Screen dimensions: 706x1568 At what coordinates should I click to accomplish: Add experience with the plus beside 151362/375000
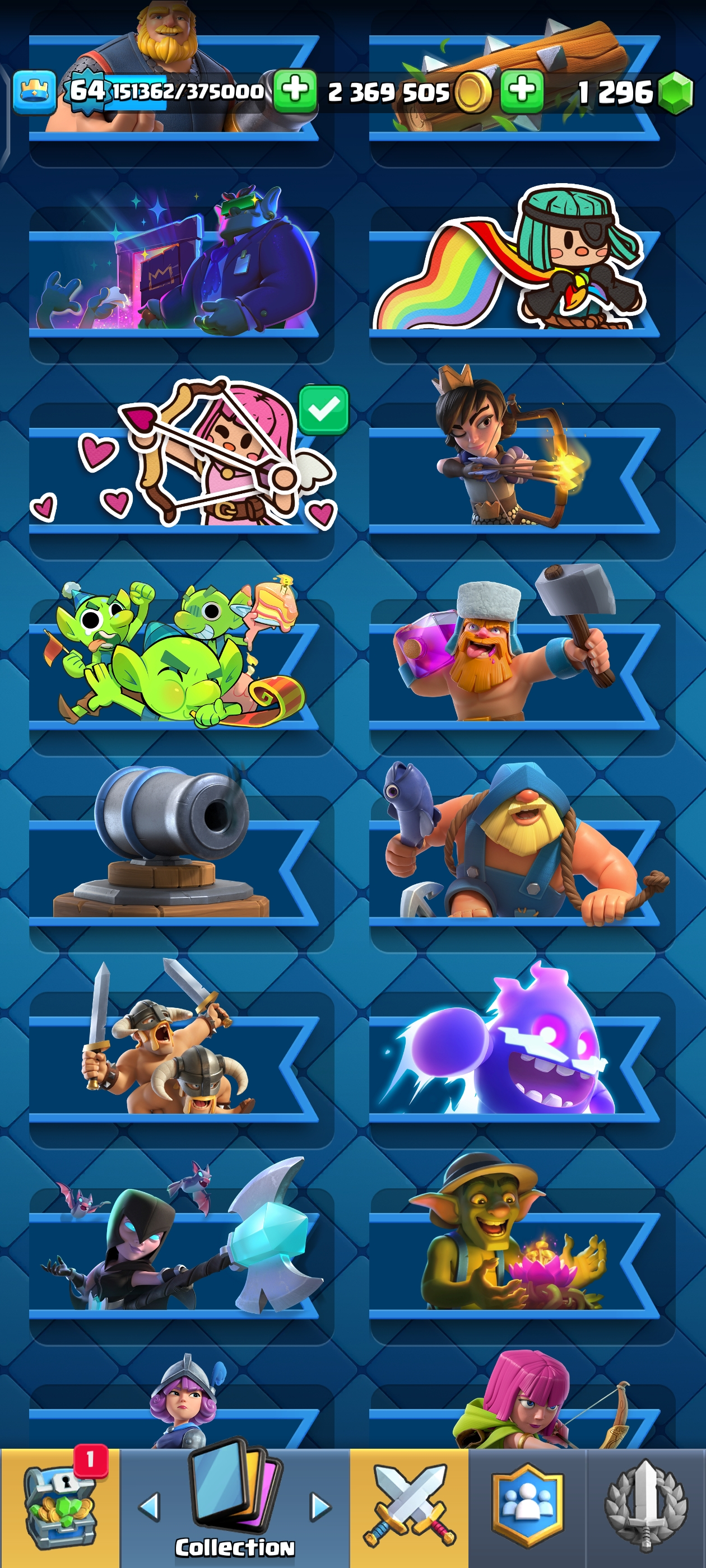[295, 91]
